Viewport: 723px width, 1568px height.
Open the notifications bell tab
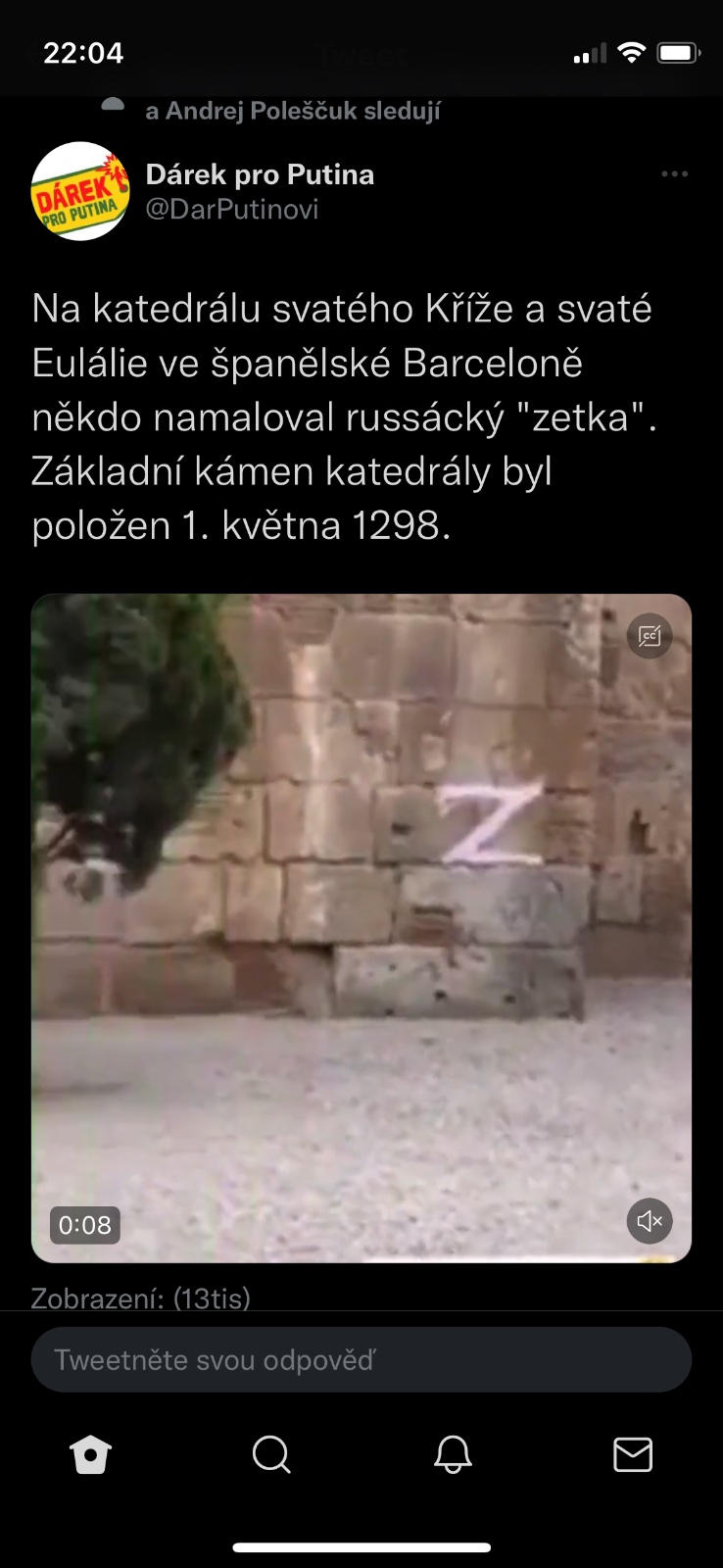453,1455
